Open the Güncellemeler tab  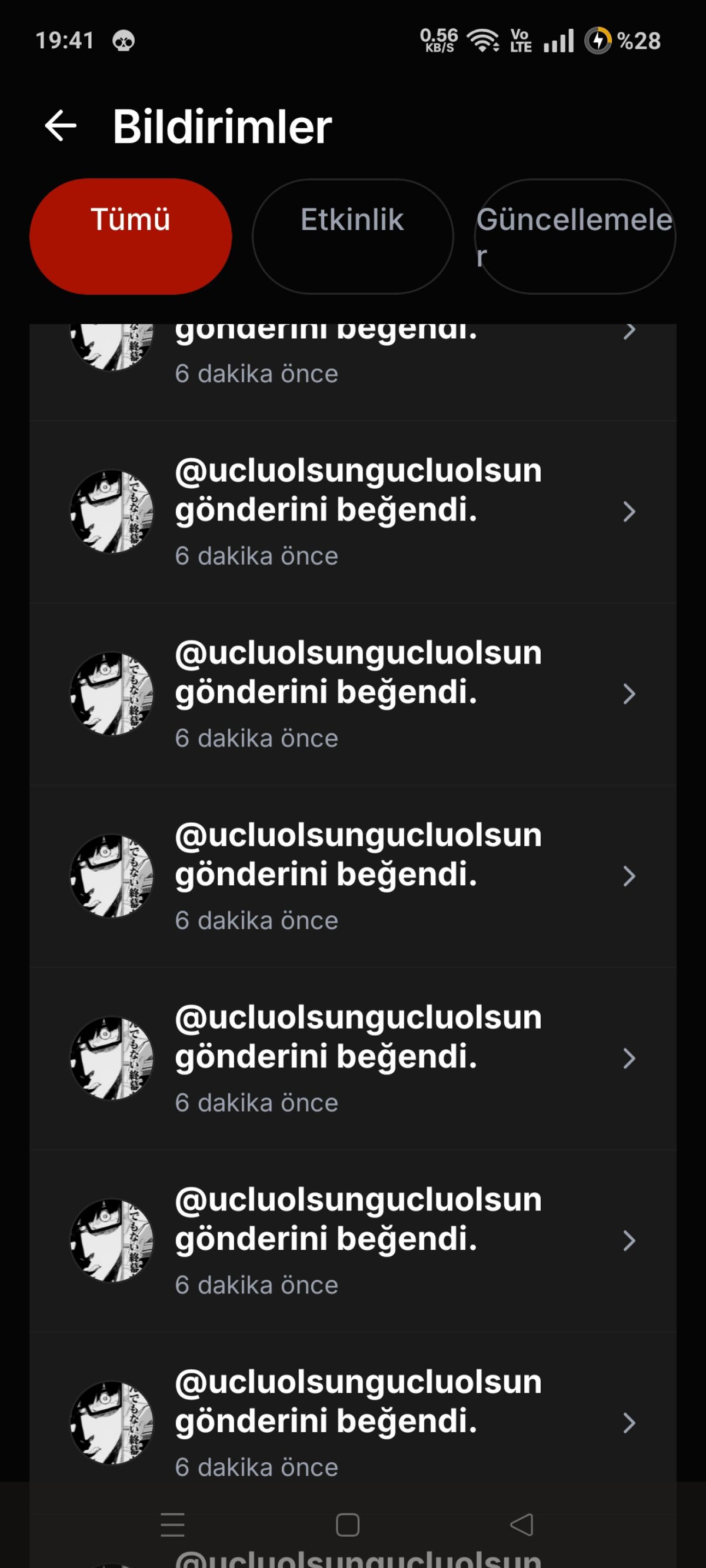click(575, 236)
